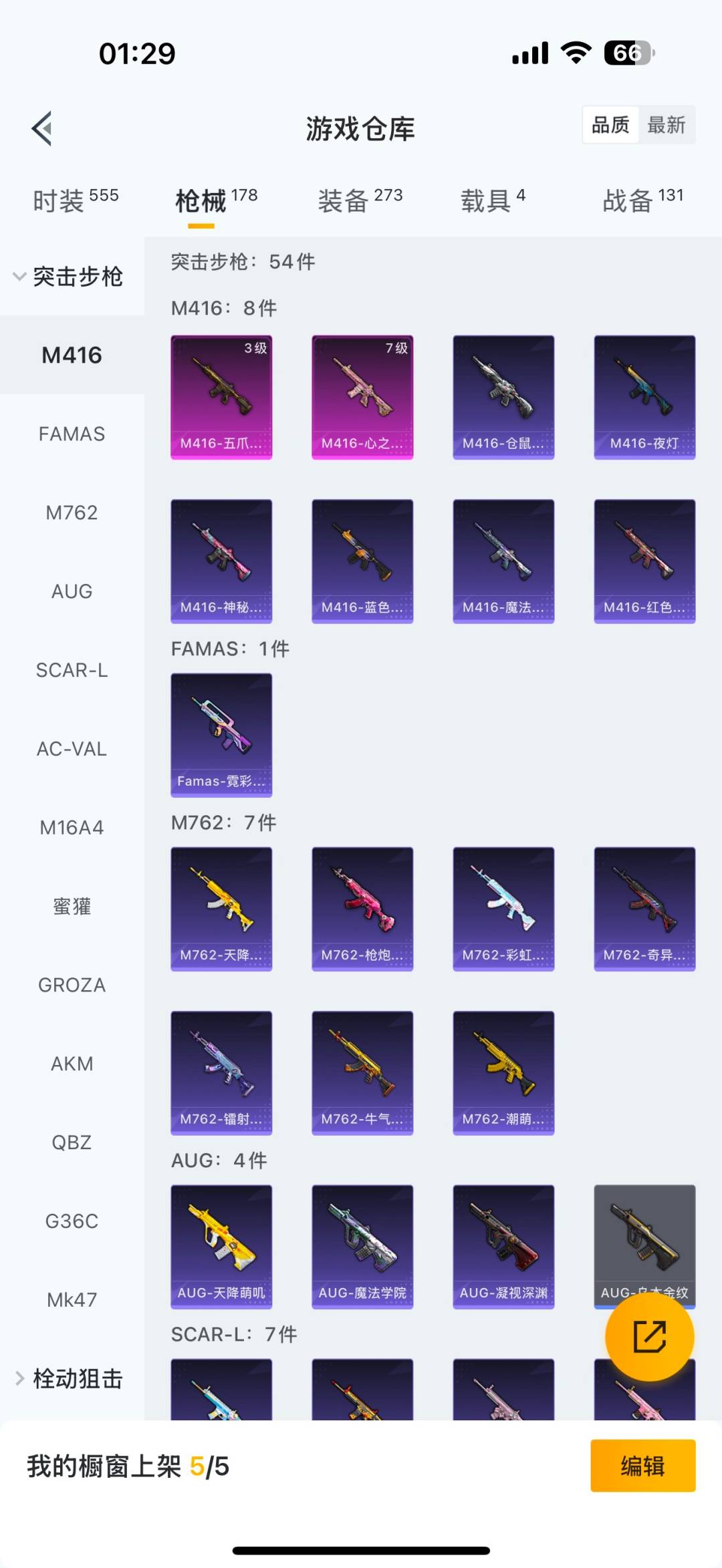Sort the warehouse by 品质
Image resolution: width=722 pixels, height=1568 pixels.
[610, 125]
